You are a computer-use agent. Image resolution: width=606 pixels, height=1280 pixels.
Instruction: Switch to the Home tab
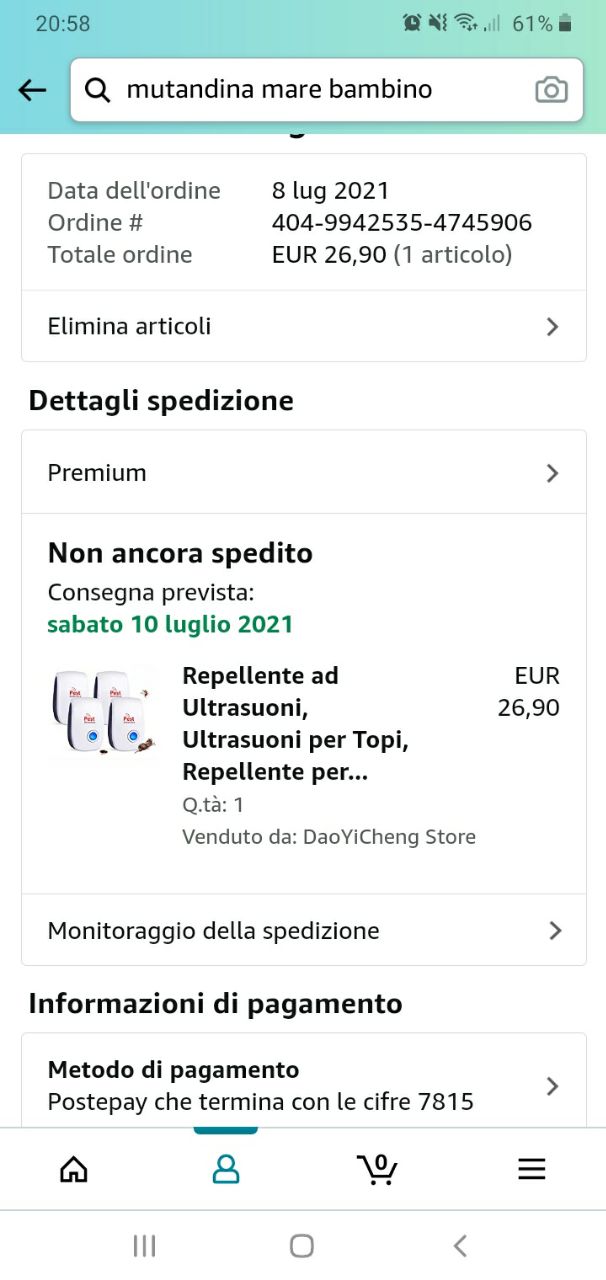coord(74,1169)
